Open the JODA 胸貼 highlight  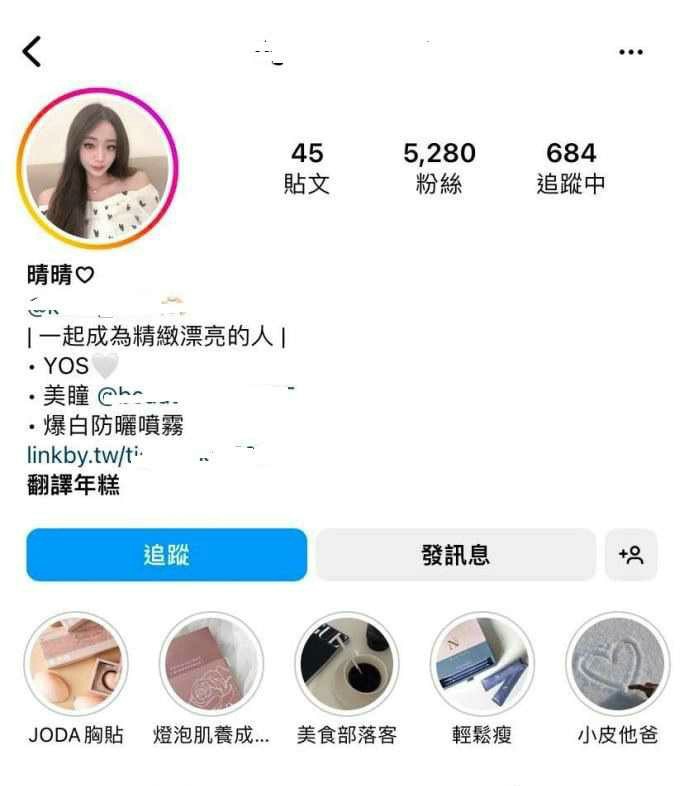pyautogui.click(x=76, y=665)
